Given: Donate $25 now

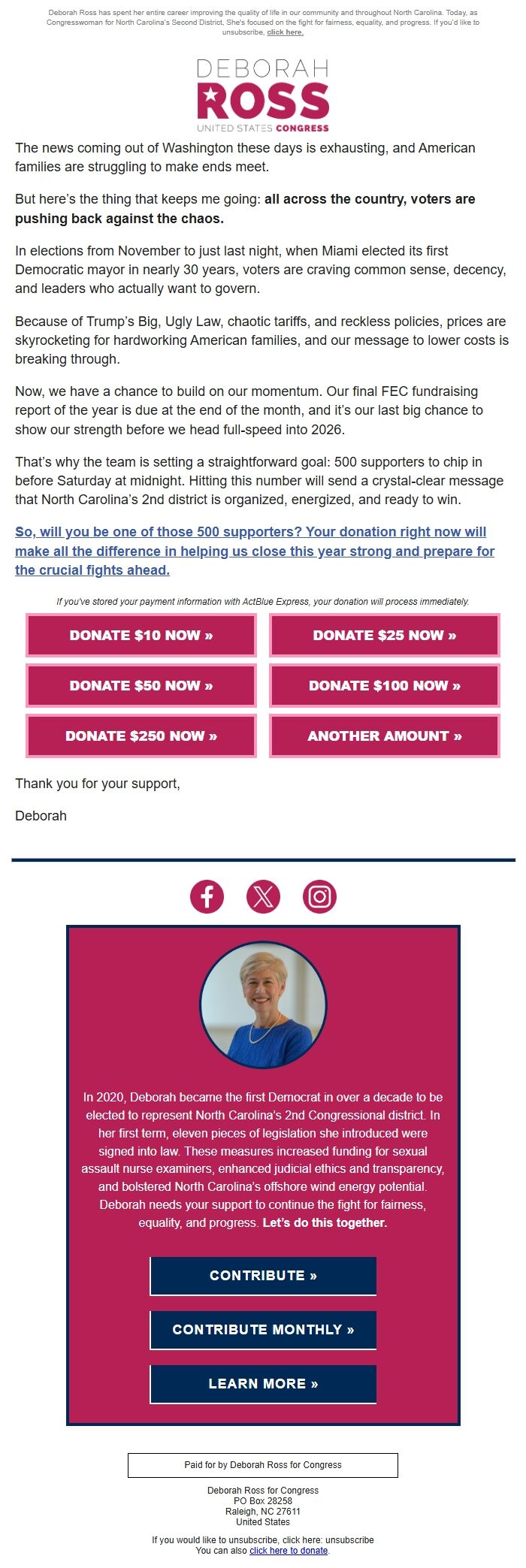Looking at the screenshot, I should click(x=385, y=636).
